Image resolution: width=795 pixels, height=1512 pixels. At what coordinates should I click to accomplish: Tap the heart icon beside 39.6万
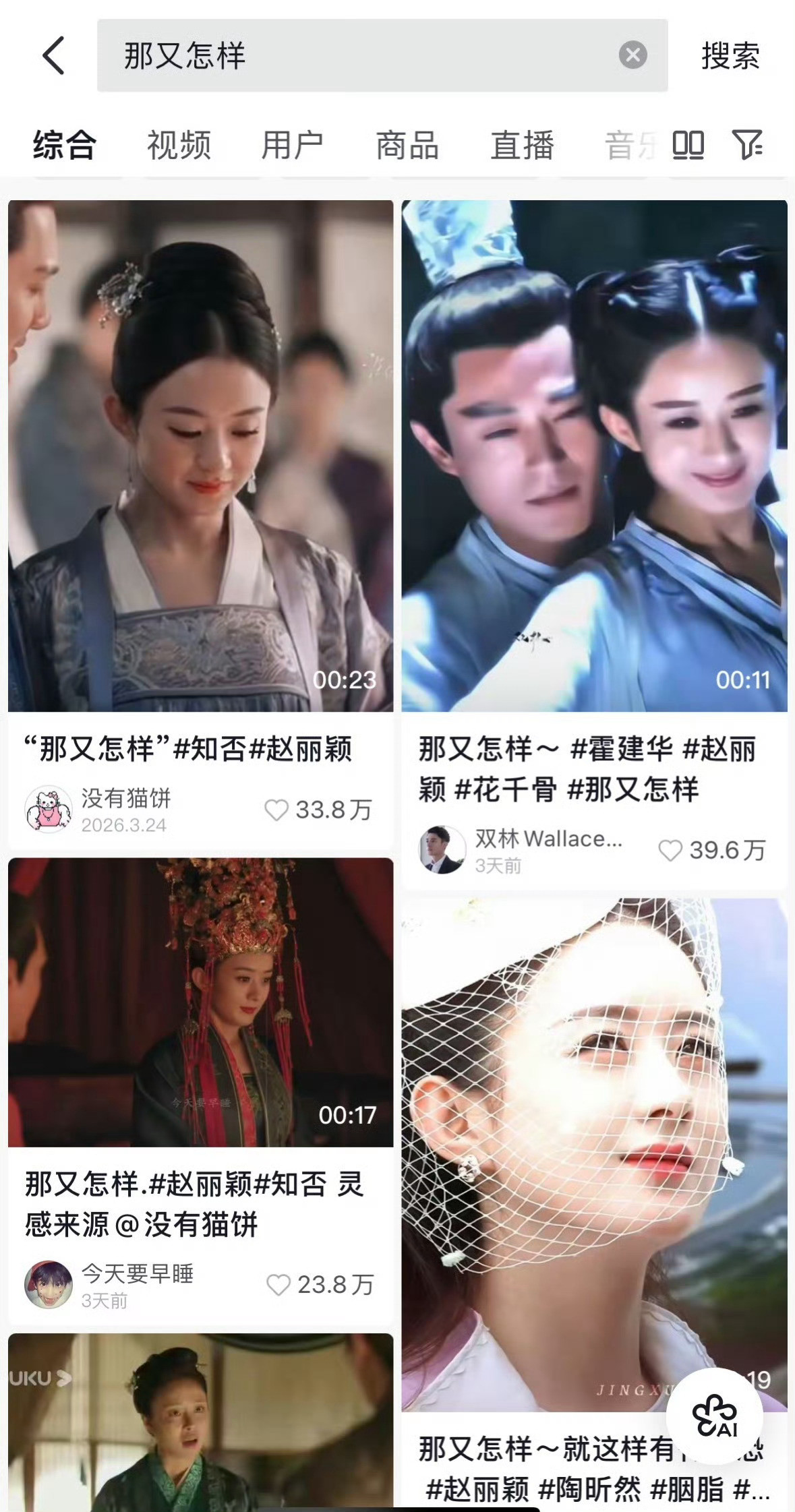(670, 851)
